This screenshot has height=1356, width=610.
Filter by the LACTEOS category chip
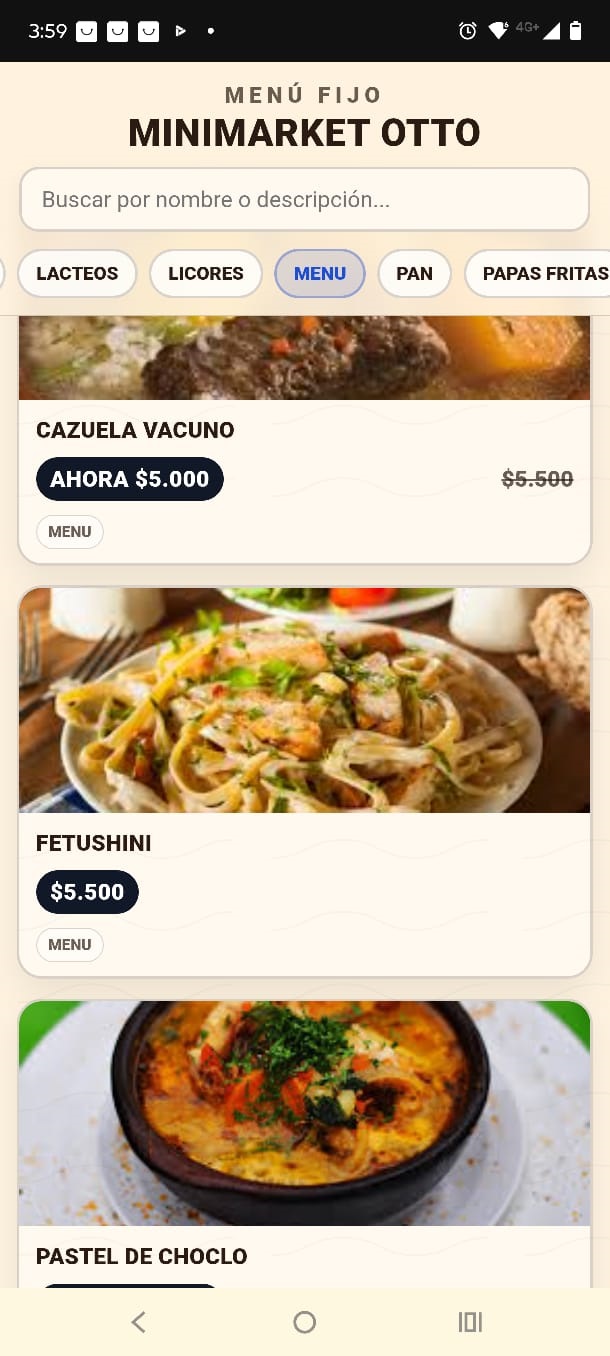(x=77, y=274)
